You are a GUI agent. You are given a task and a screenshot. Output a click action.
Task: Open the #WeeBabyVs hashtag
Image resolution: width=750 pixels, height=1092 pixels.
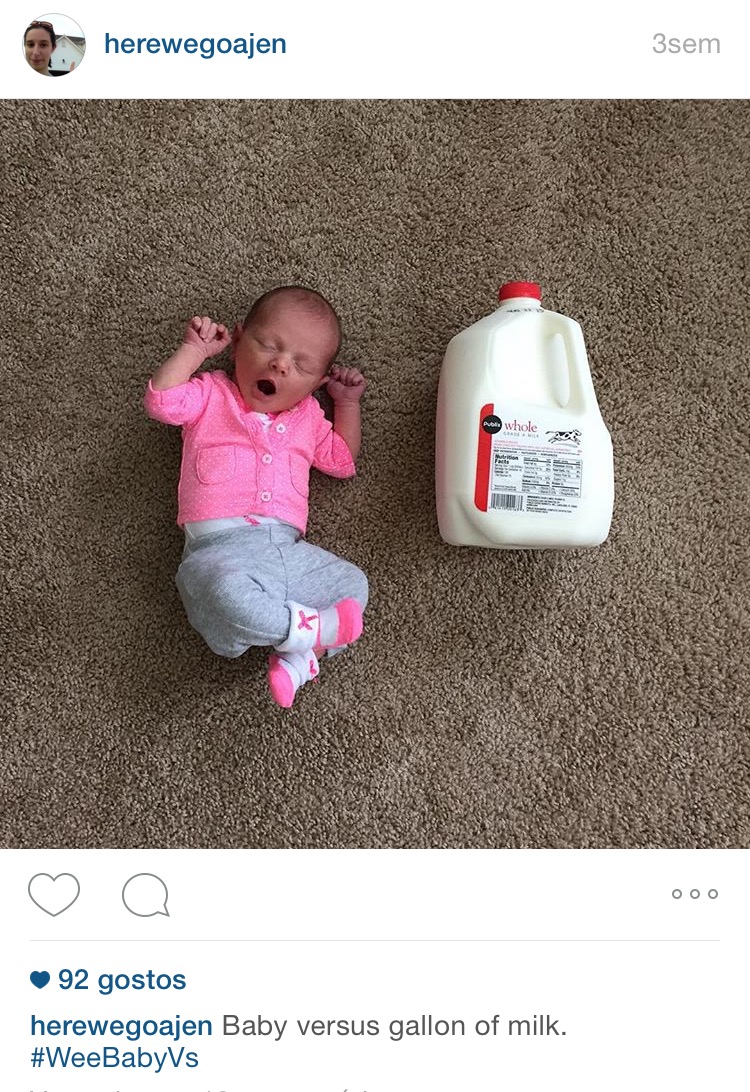pyautogui.click(x=115, y=1058)
